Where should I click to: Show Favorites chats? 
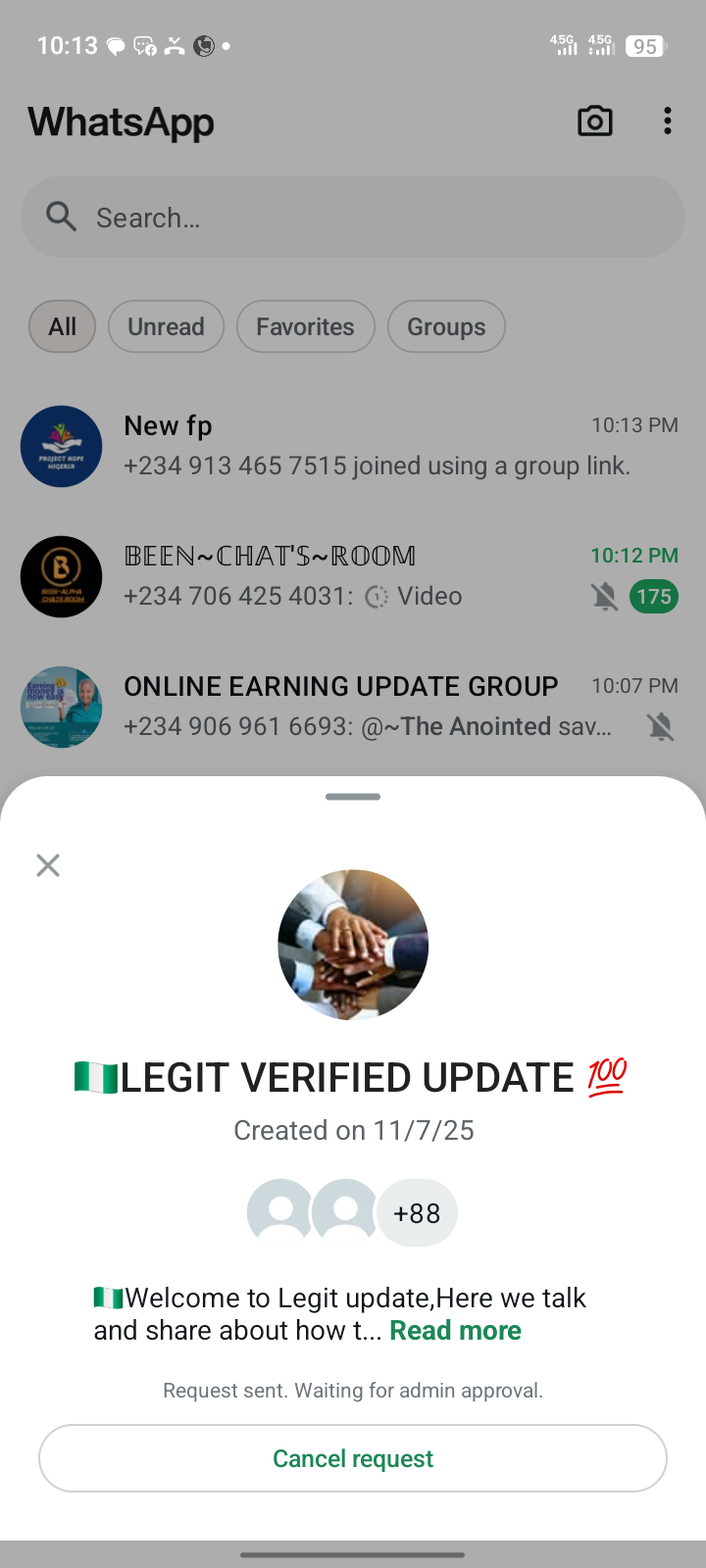pyautogui.click(x=305, y=326)
